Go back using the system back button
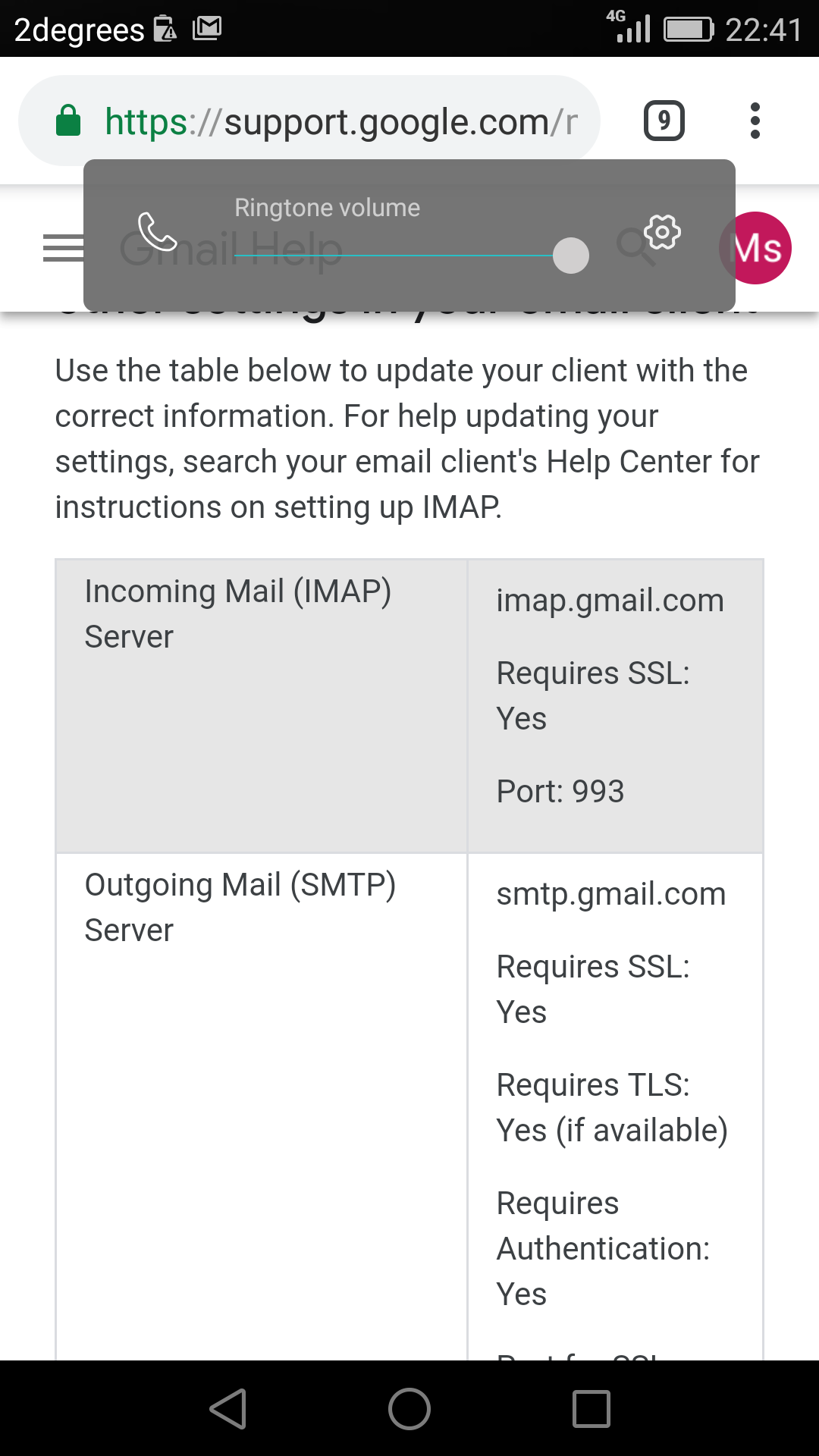The image size is (819, 1456). pyautogui.click(x=227, y=1409)
